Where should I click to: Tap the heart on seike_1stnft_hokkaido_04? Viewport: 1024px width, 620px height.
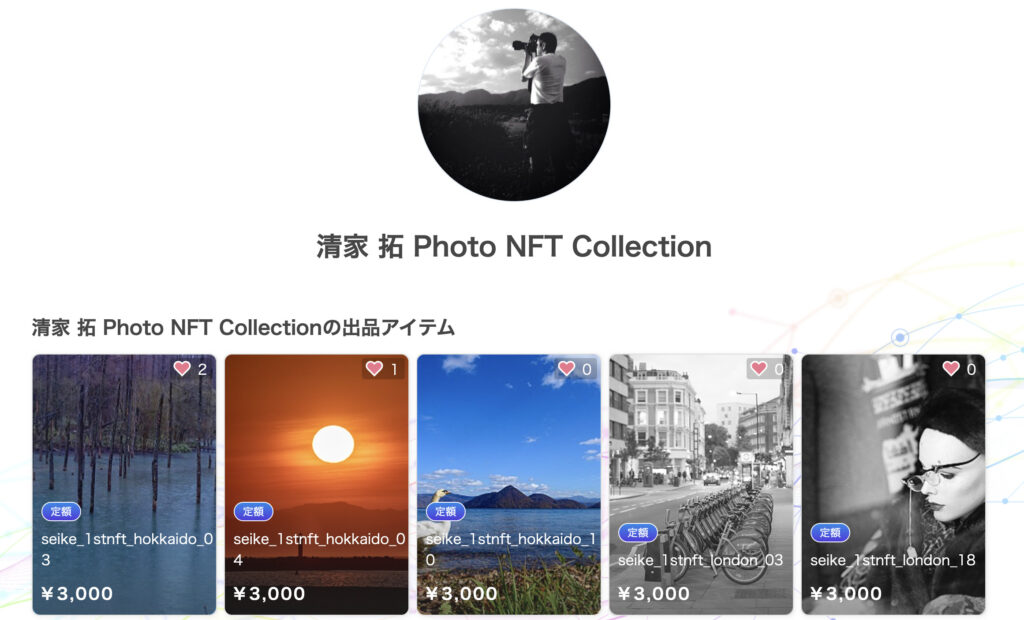pos(374,369)
